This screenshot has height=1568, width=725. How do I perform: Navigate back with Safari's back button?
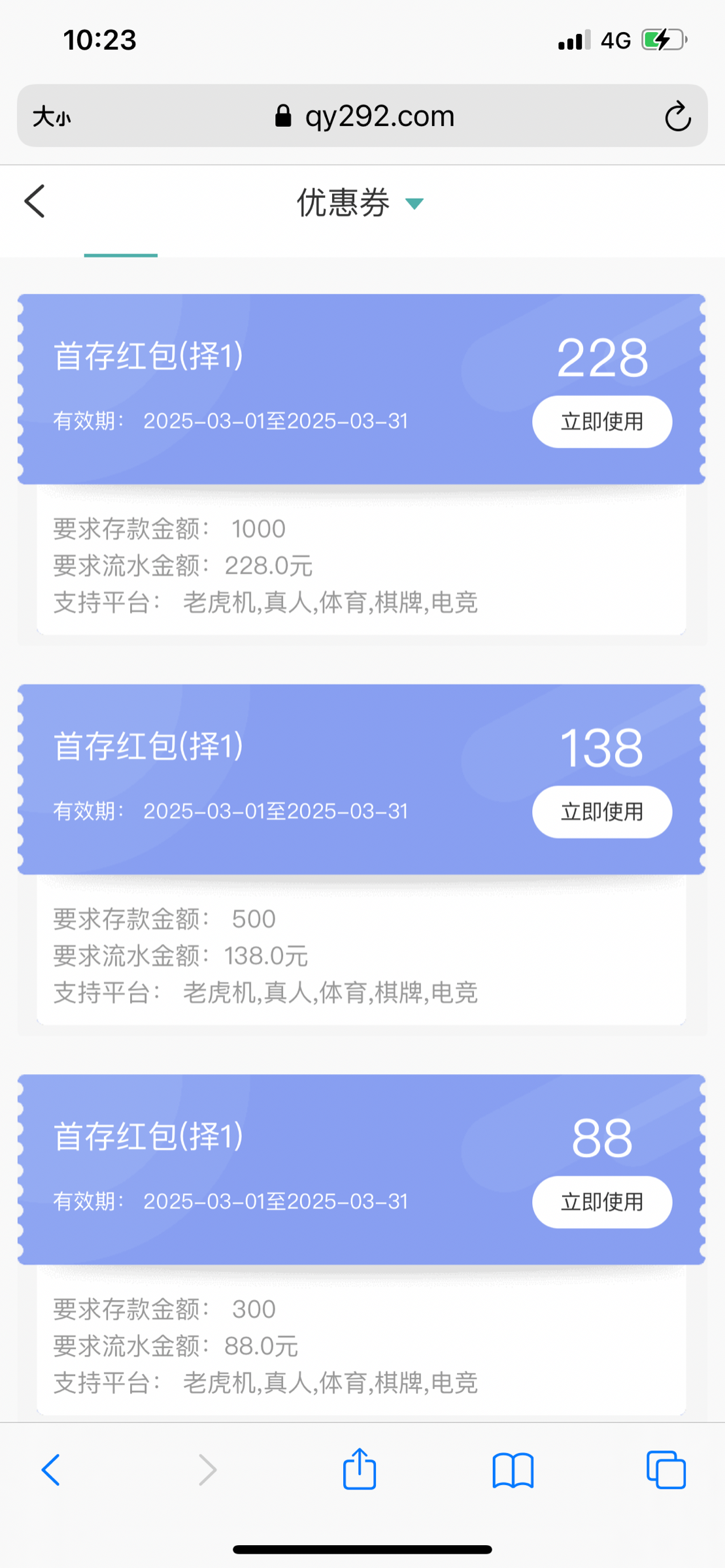coord(51,1470)
